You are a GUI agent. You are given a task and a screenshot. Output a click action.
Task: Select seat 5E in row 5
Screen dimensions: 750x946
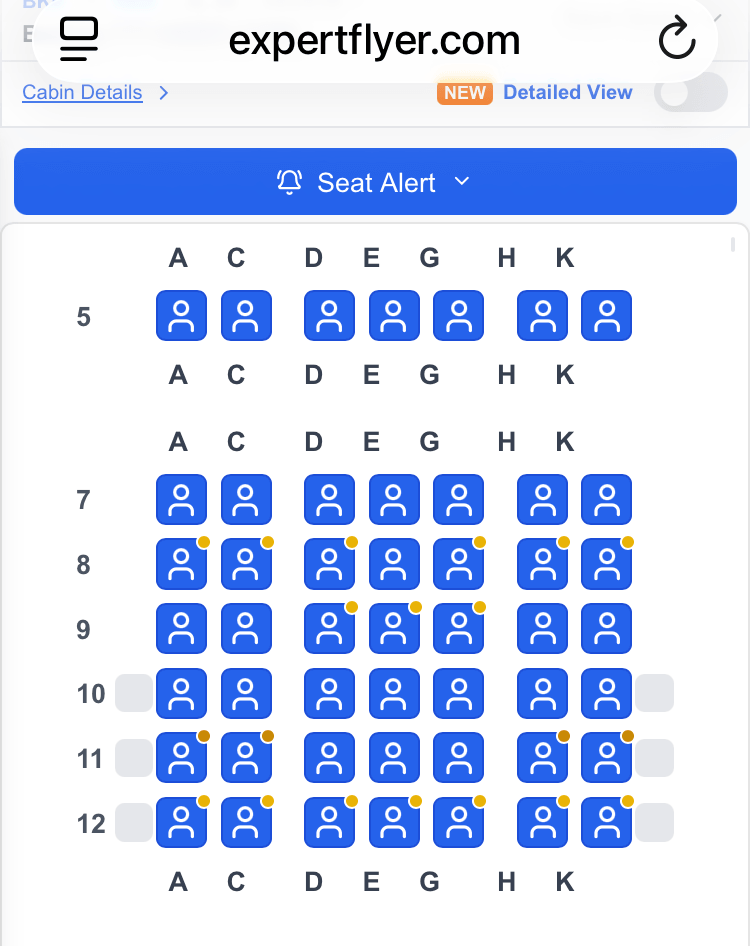[x=394, y=316]
